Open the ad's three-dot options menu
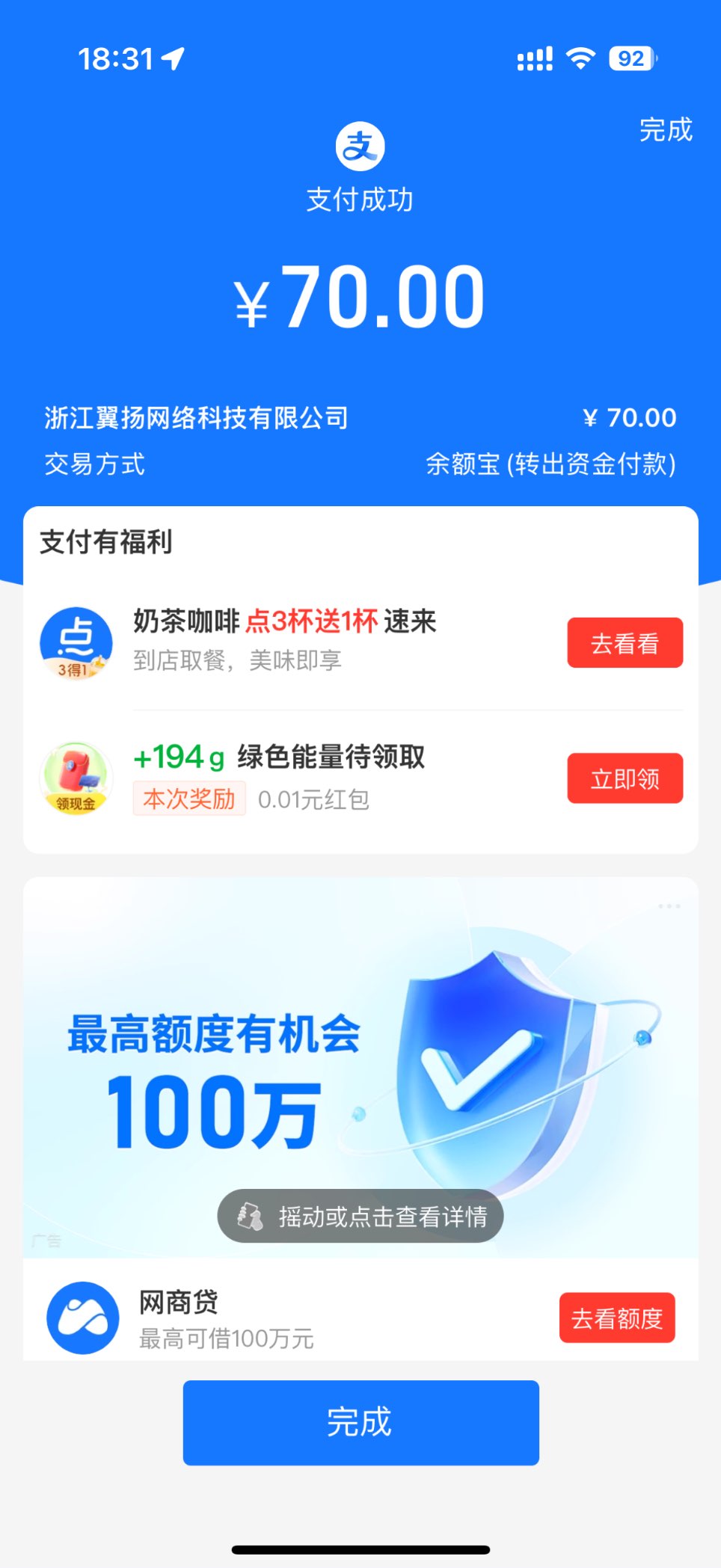Image resolution: width=721 pixels, height=1568 pixels. point(669,906)
